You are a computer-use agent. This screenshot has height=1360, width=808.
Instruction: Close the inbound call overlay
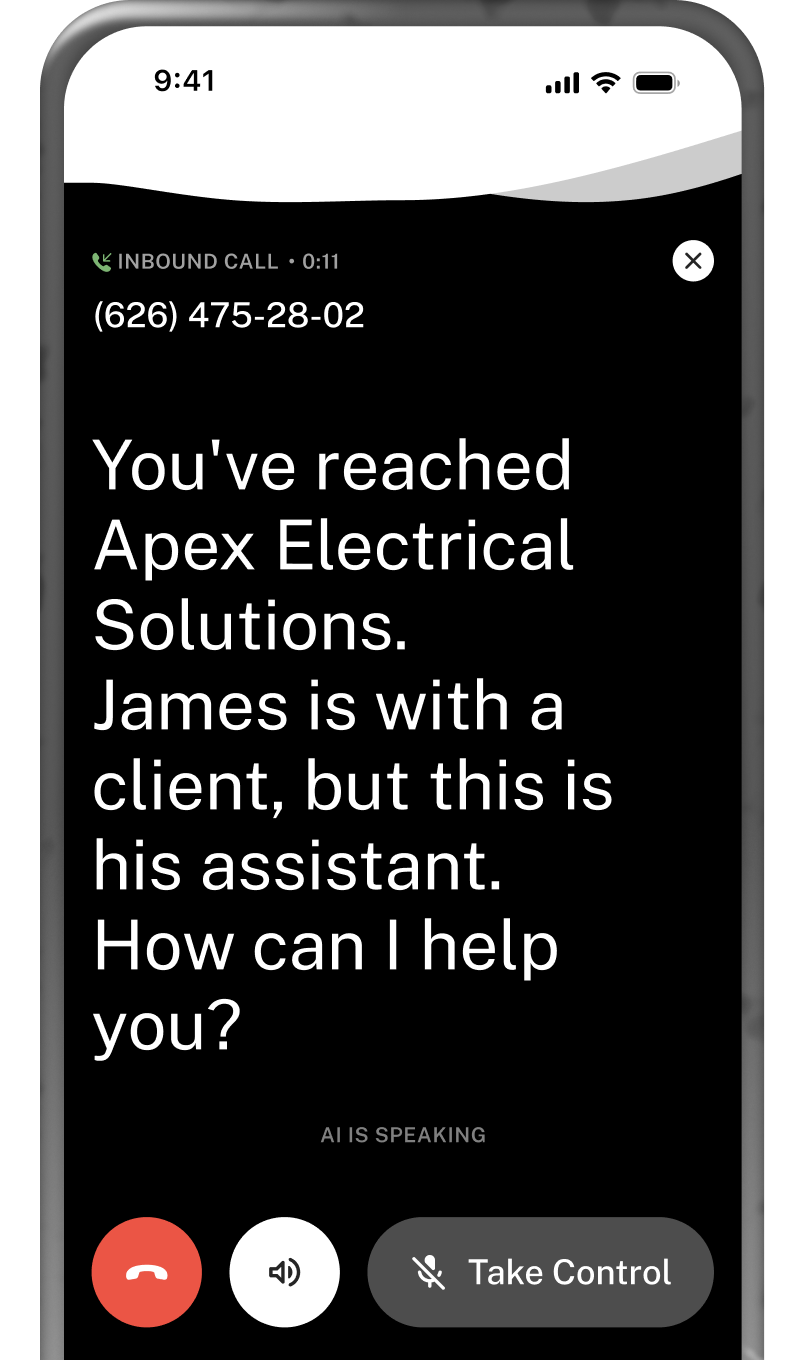[x=693, y=261]
